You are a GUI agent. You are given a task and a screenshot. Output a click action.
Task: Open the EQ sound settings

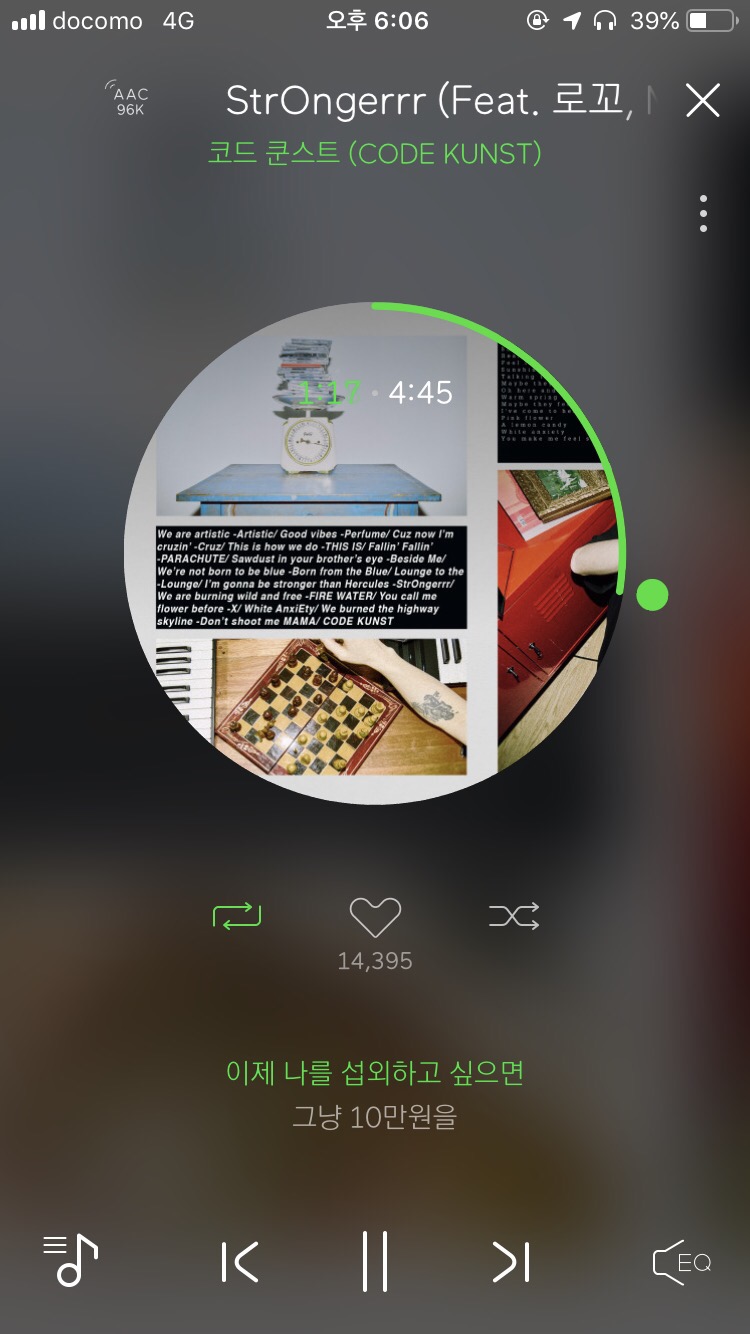[681, 1261]
